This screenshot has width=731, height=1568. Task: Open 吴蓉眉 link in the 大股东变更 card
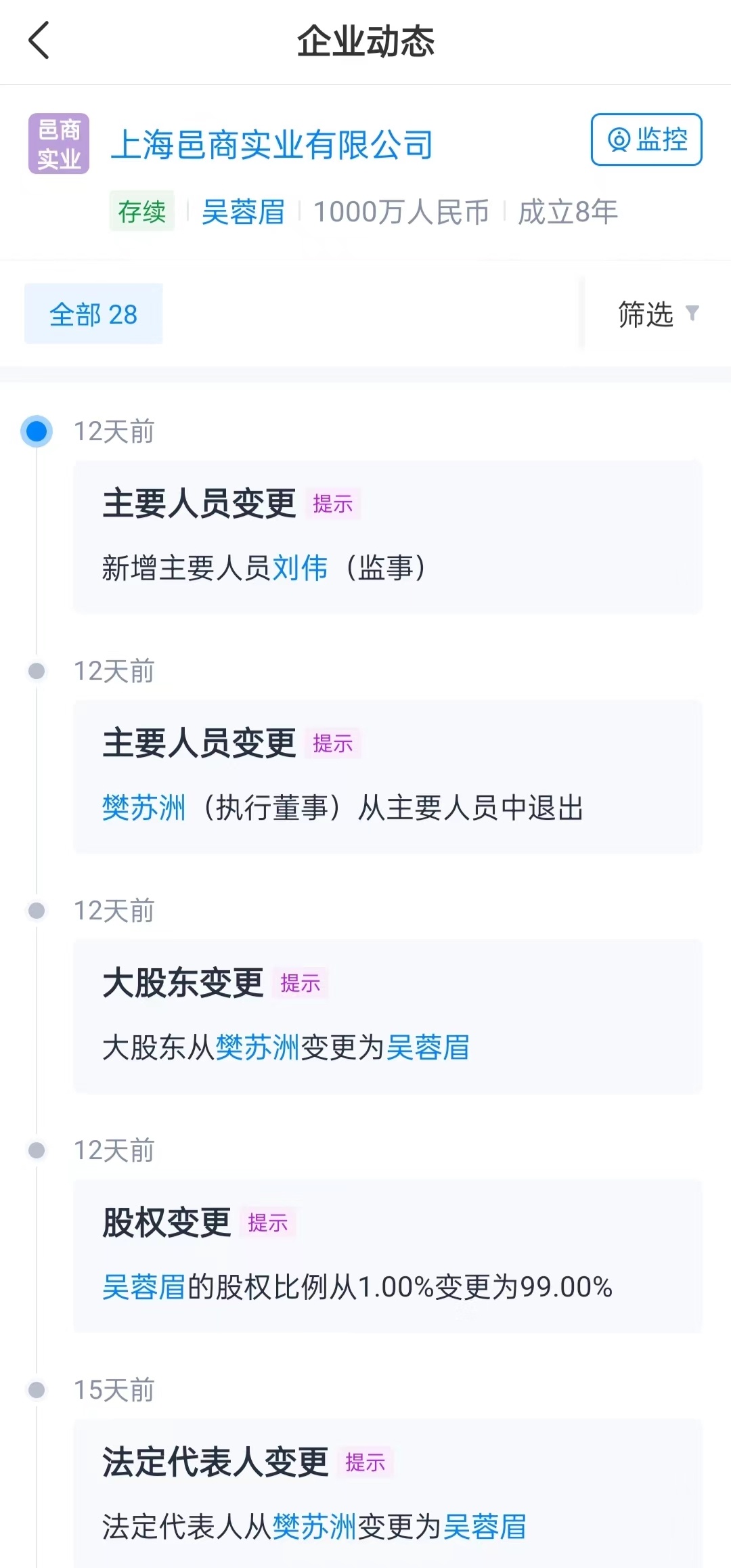pyautogui.click(x=428, y=1047)
